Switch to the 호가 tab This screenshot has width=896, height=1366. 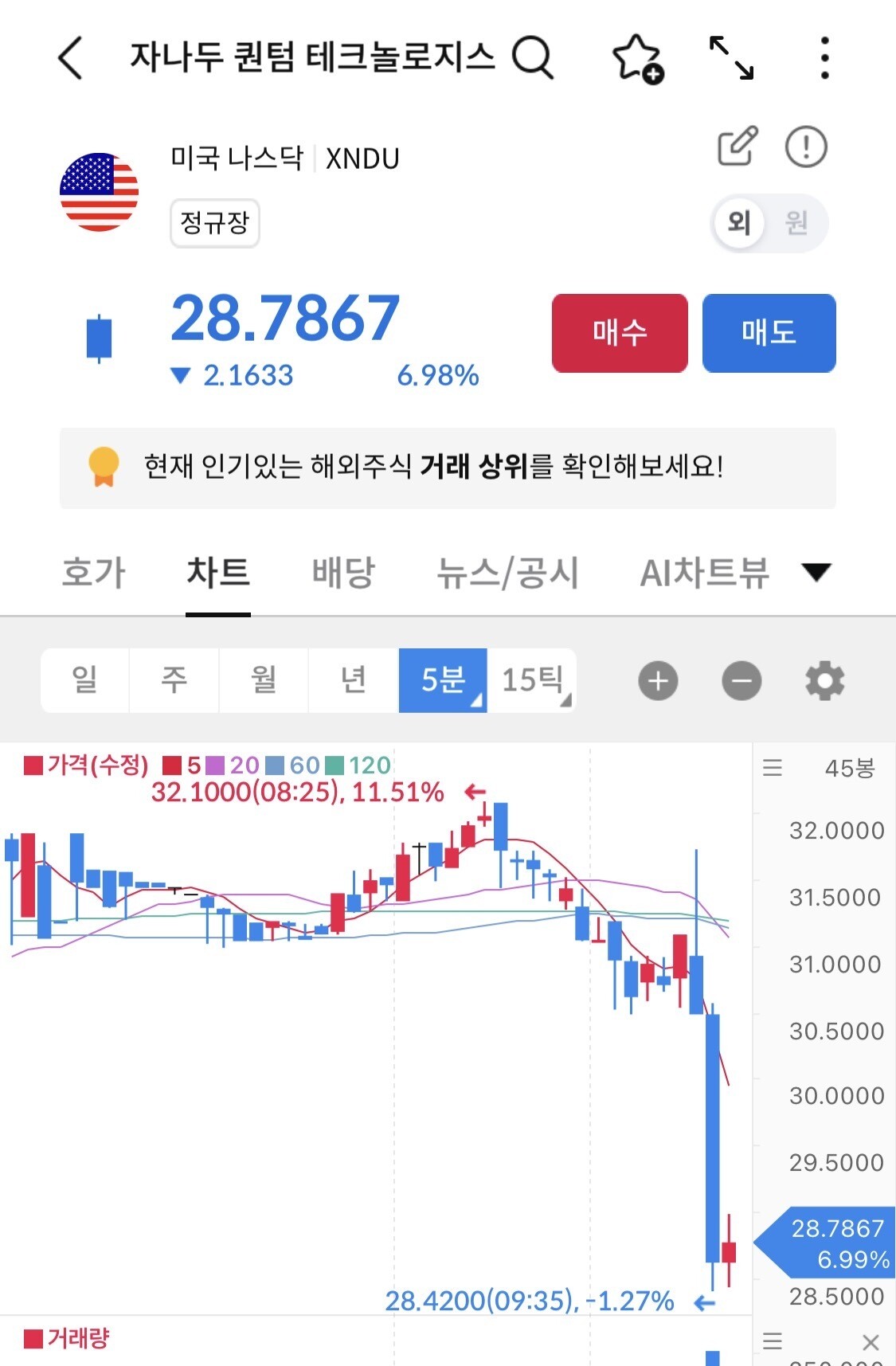(x=93, y=573)
